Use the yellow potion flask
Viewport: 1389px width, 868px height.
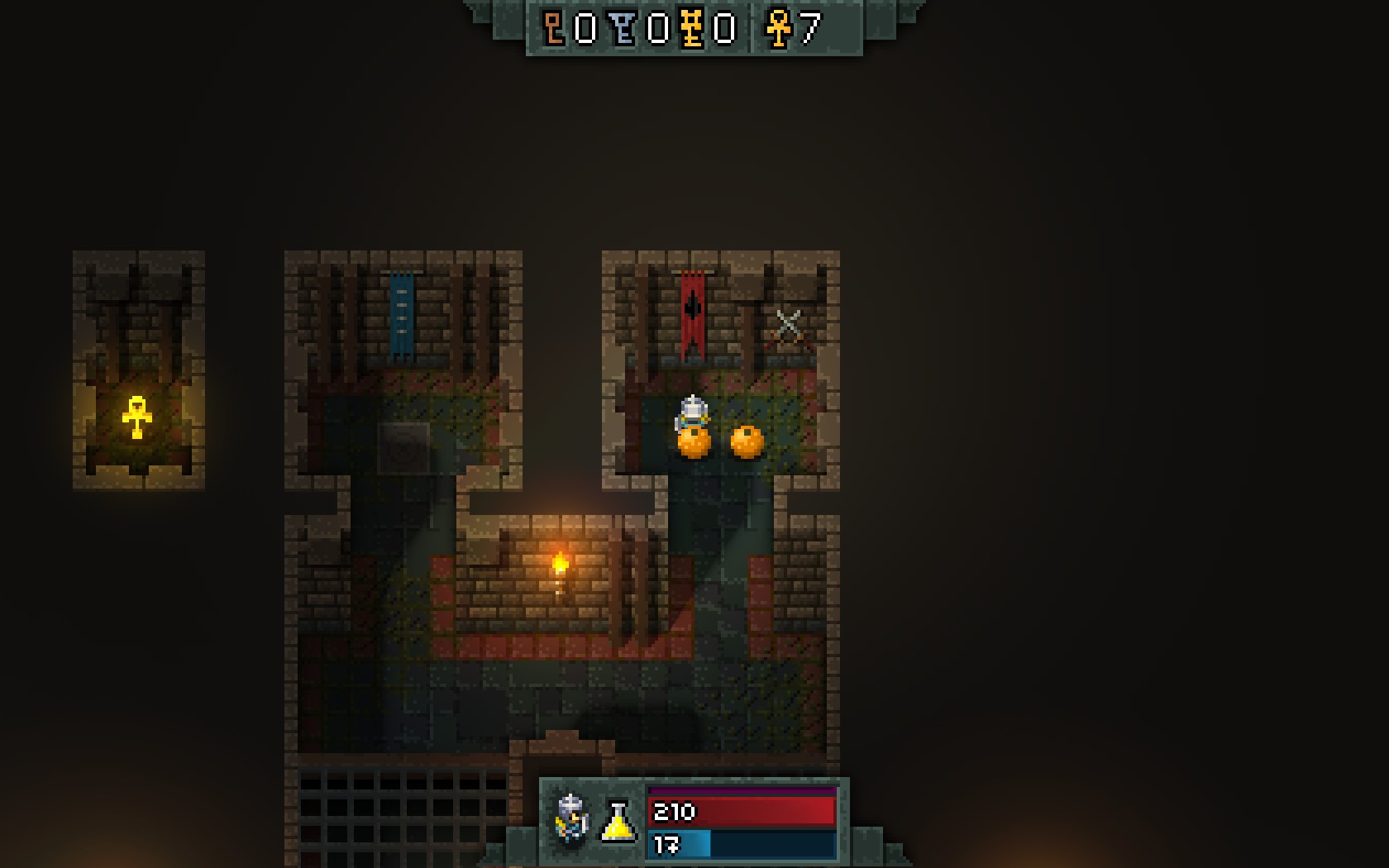click(618, 821)
